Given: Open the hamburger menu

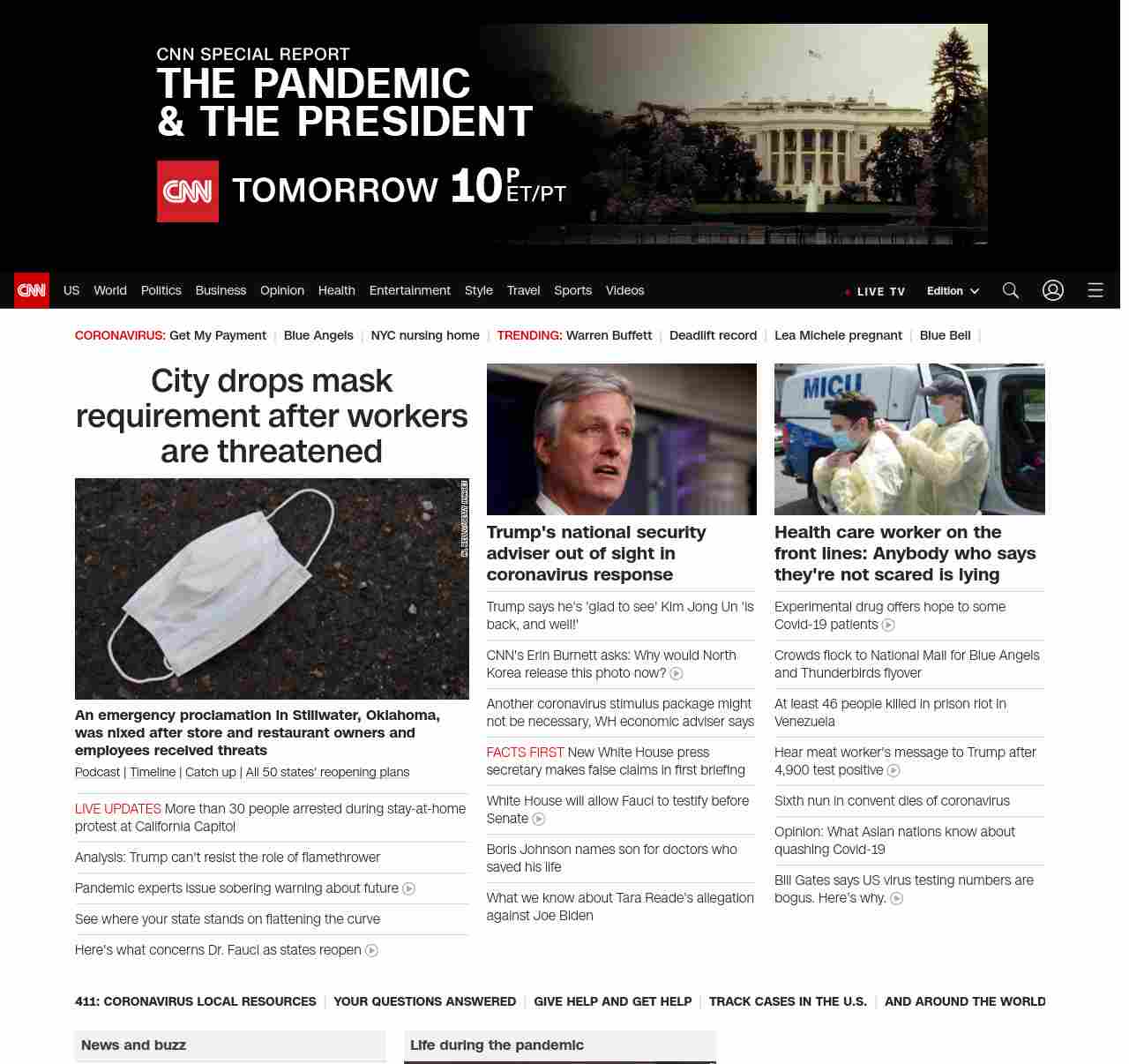Looking at the screenshot, I should click(x=1095, y=290).
